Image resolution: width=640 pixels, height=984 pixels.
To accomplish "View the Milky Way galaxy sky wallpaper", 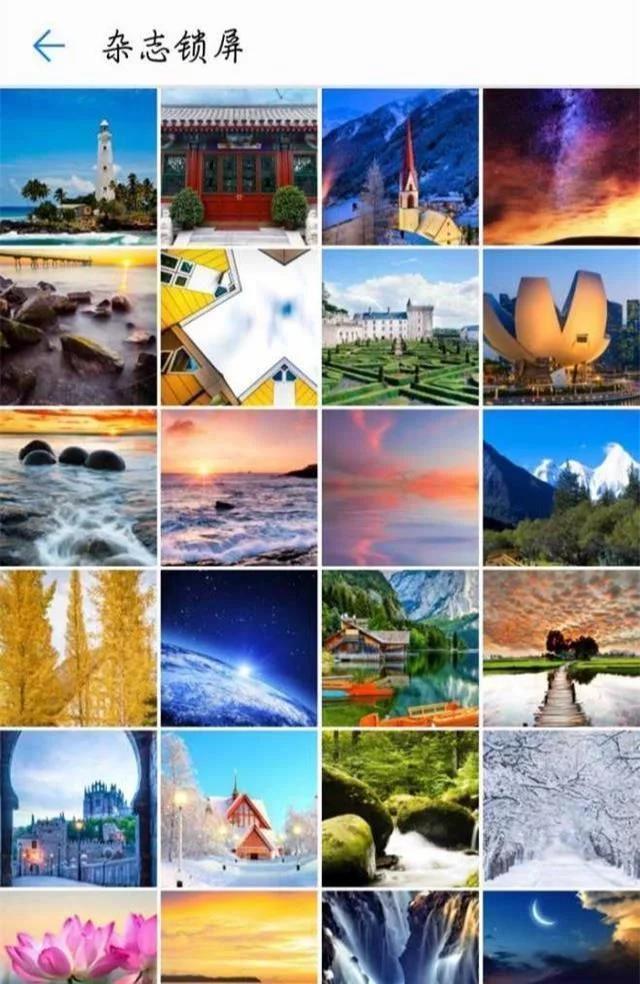I will click(x=561, y=166).
